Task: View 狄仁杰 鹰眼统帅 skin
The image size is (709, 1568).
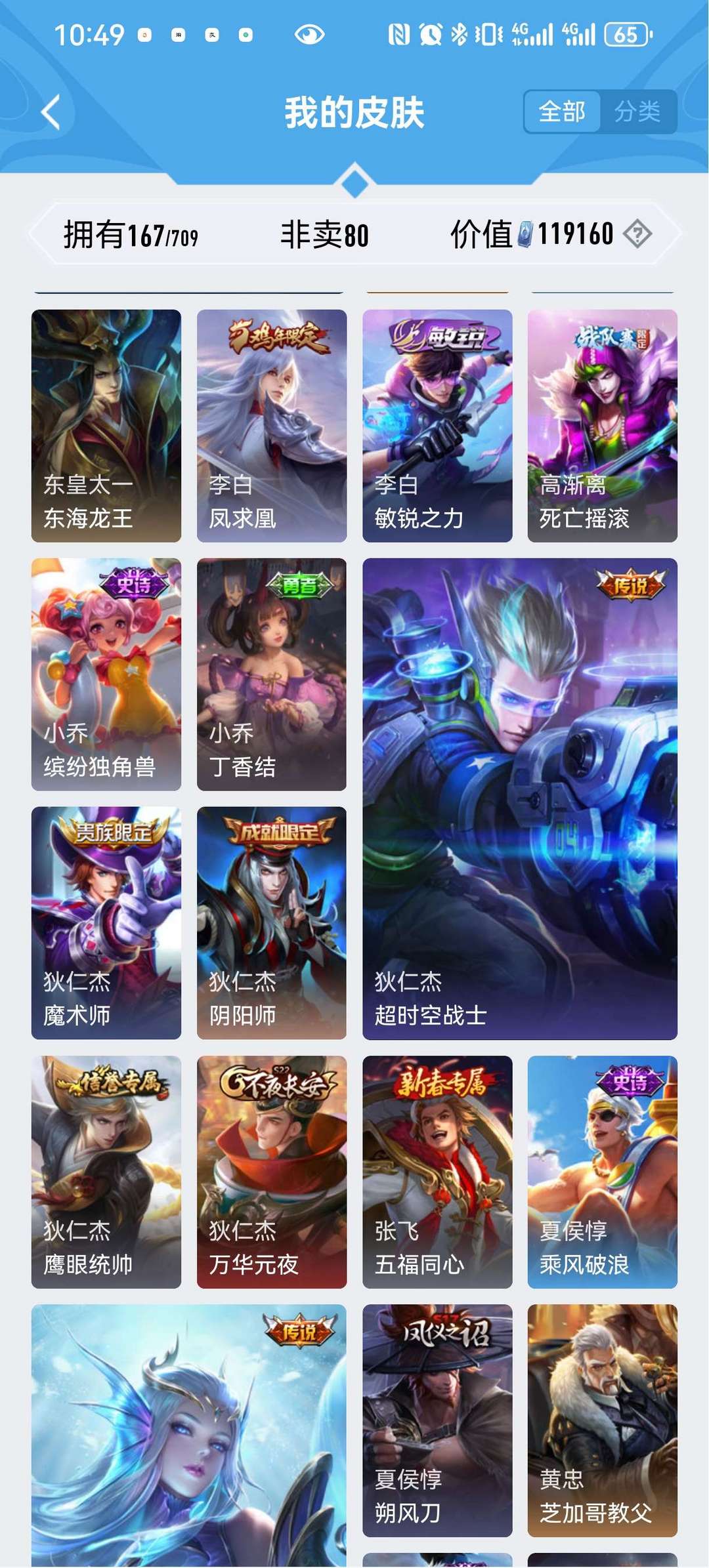Action: click(106, 1172)
